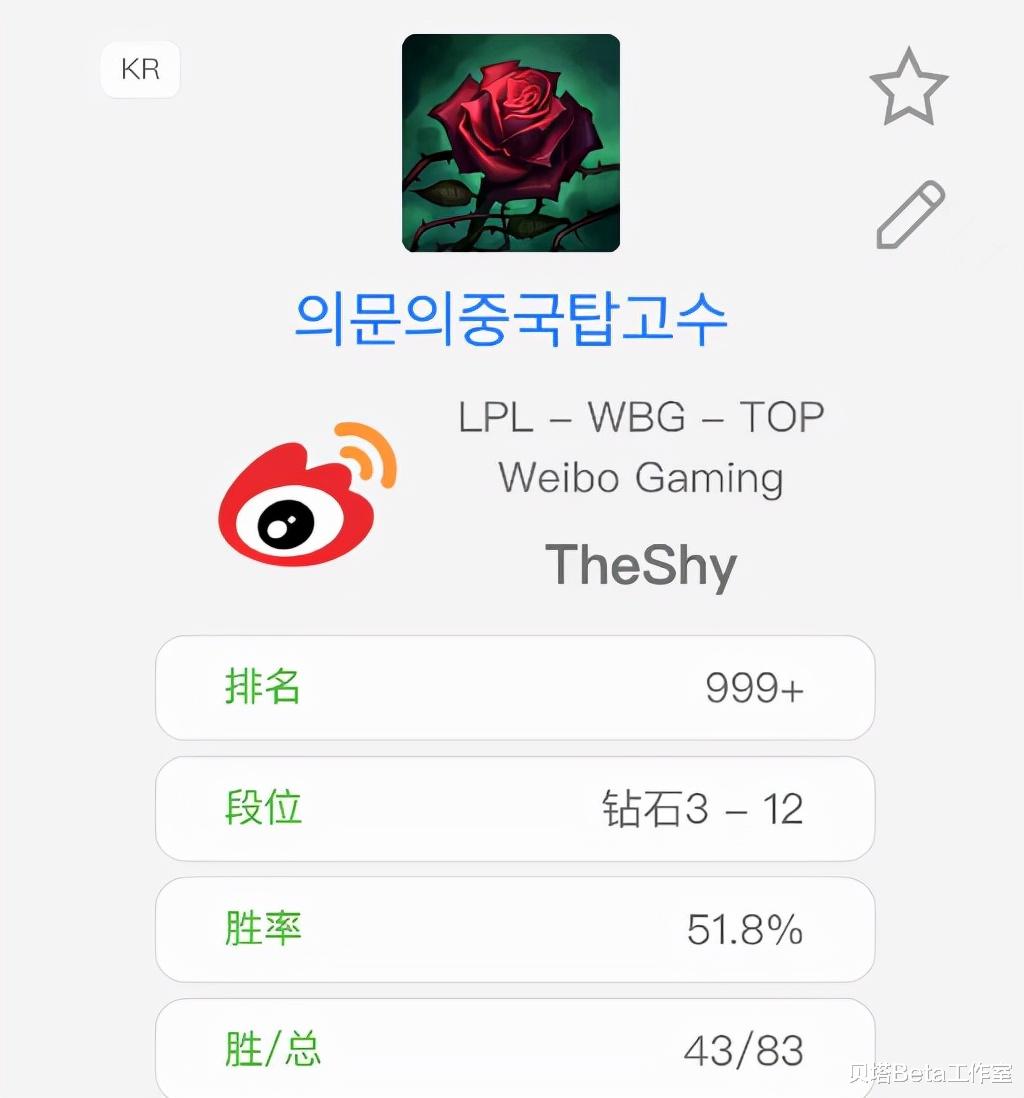
Task: Expand the 排名 999+ ranking row
Action: tap(512, 688)
